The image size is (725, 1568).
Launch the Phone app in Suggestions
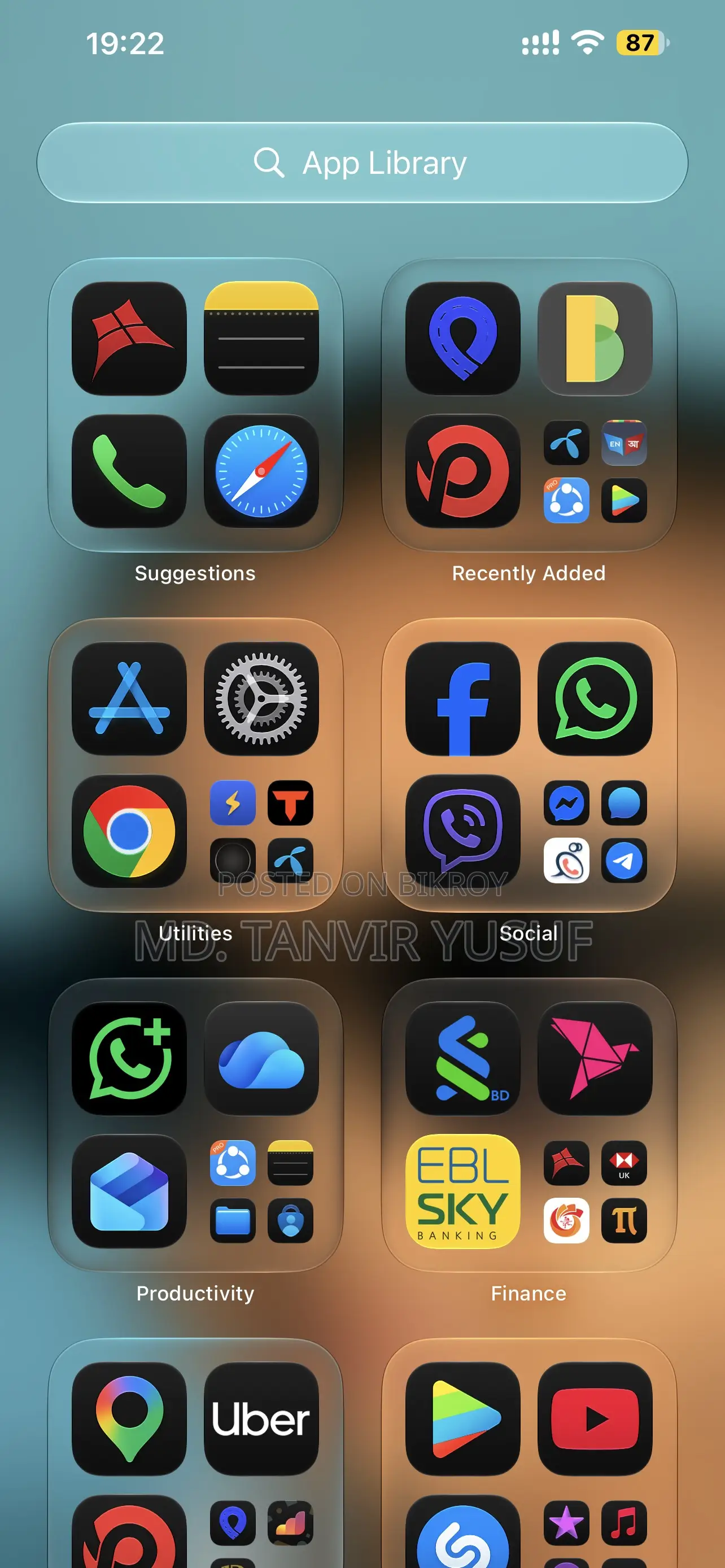(x=129, y=471)
